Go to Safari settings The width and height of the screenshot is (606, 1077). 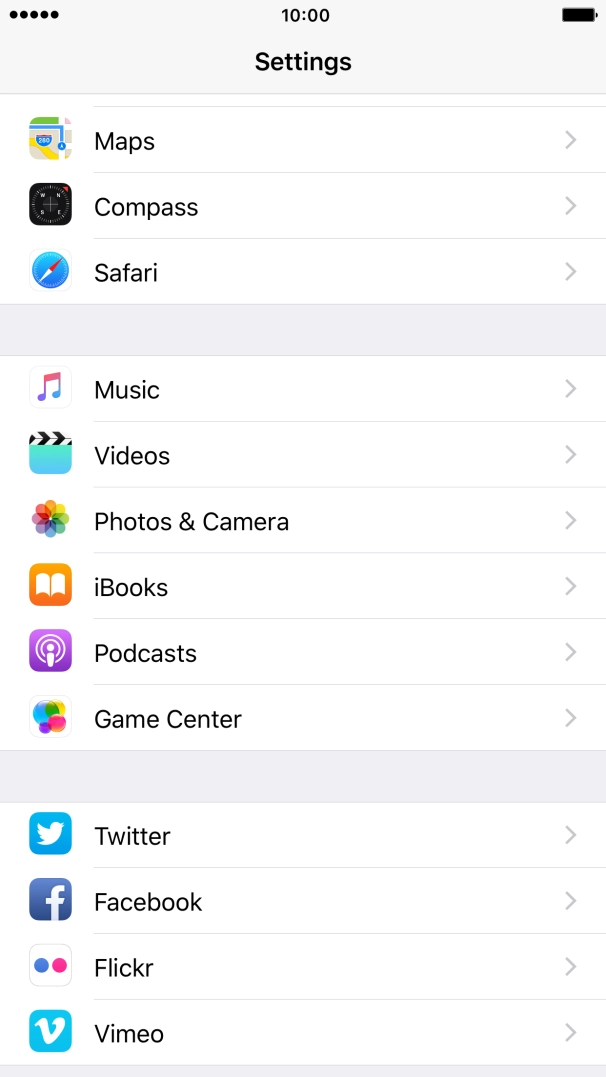tap(300, 272)
